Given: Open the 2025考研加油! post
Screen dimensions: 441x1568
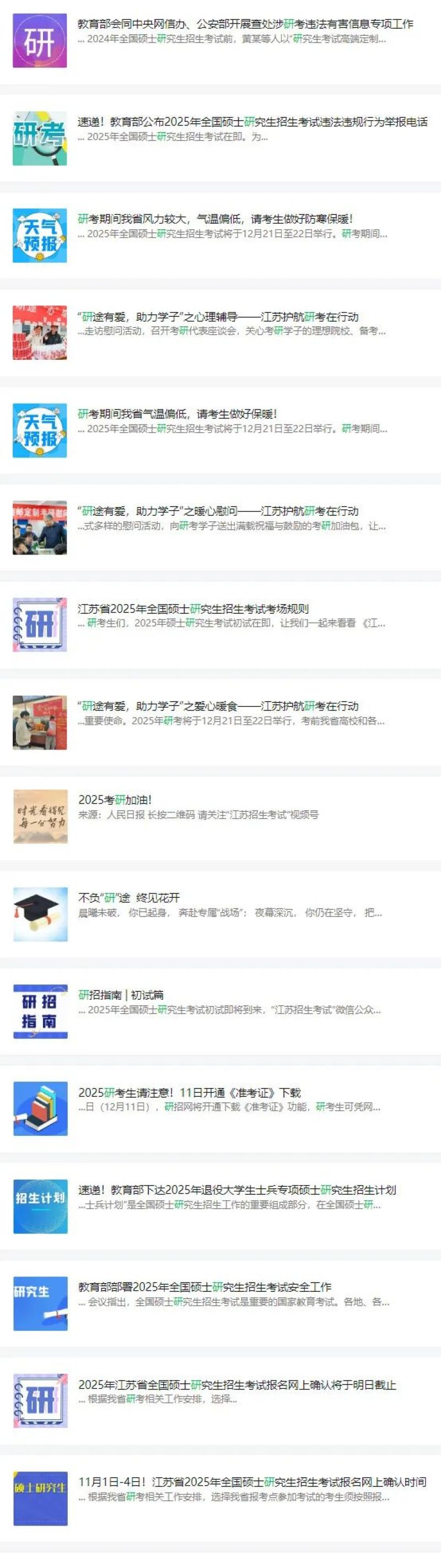Looking at the screenshot, I should click(115, 800).
